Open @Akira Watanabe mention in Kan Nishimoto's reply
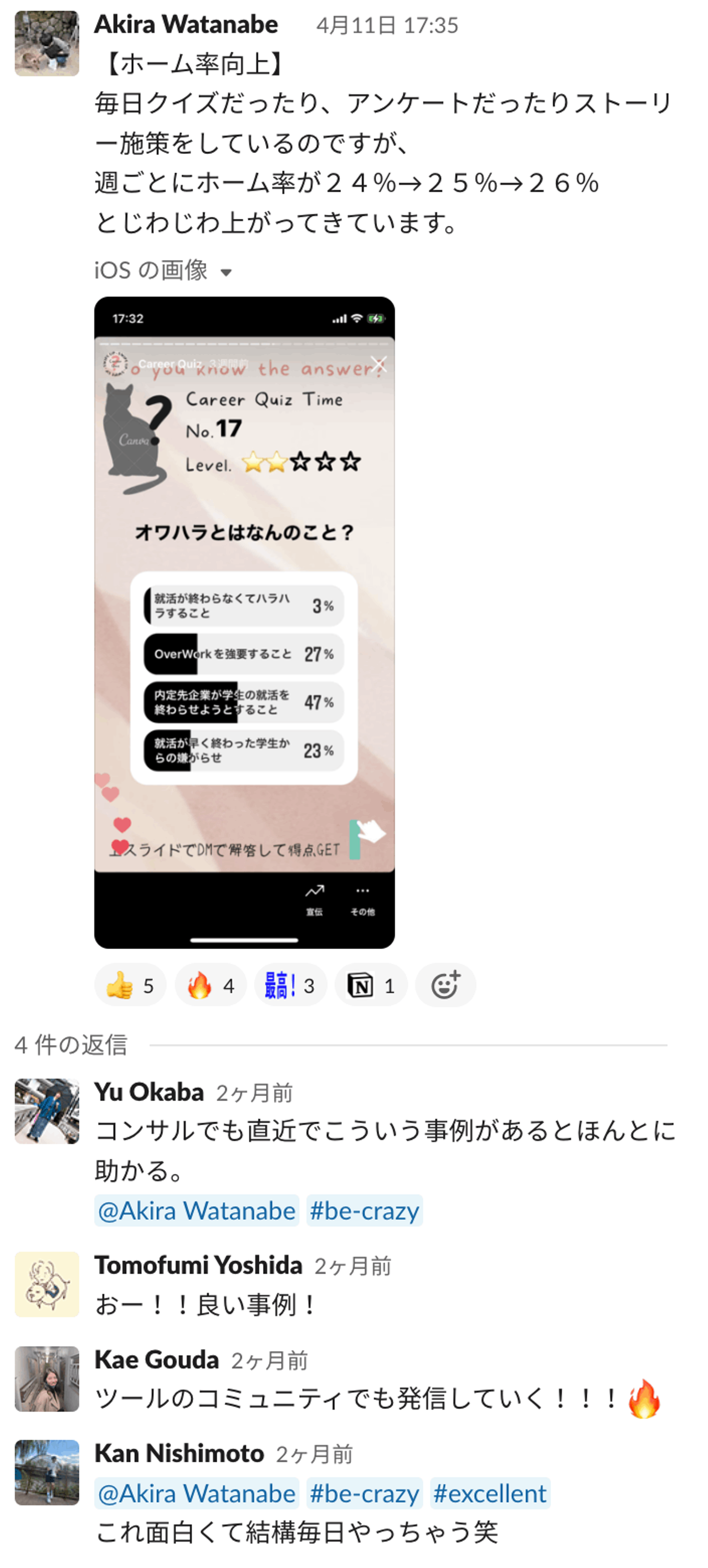 pos(197,1493)
